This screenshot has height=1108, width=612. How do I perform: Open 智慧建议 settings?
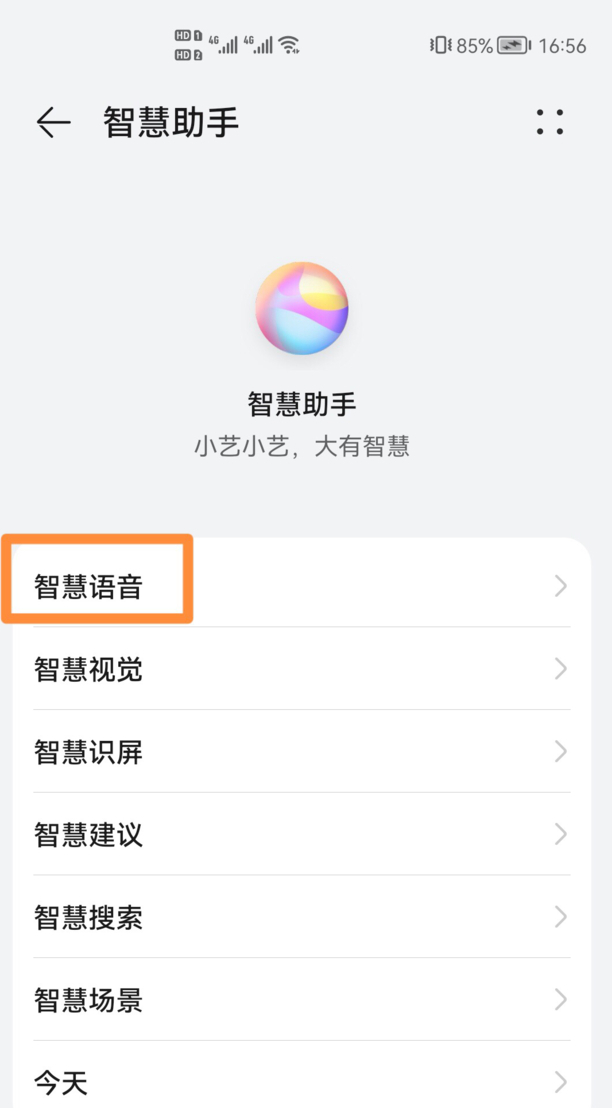coord(300,834)
